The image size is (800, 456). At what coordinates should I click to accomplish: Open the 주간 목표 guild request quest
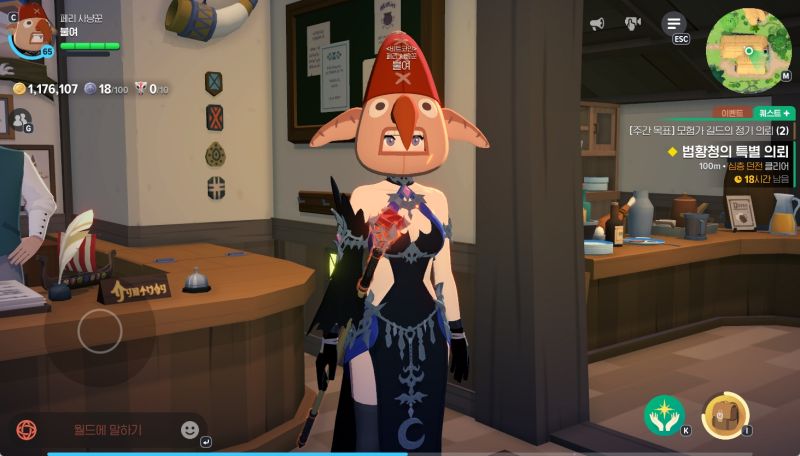708,131
